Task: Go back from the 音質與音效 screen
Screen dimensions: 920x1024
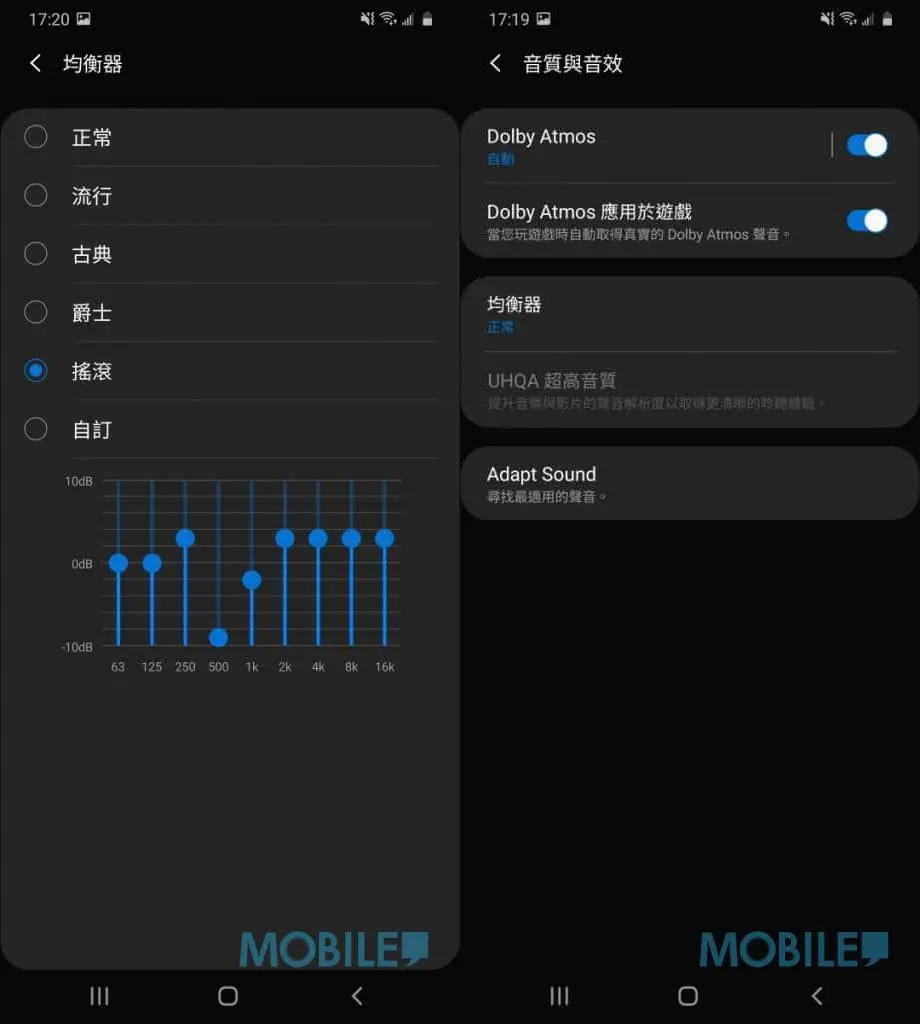Action: [496, 63]
